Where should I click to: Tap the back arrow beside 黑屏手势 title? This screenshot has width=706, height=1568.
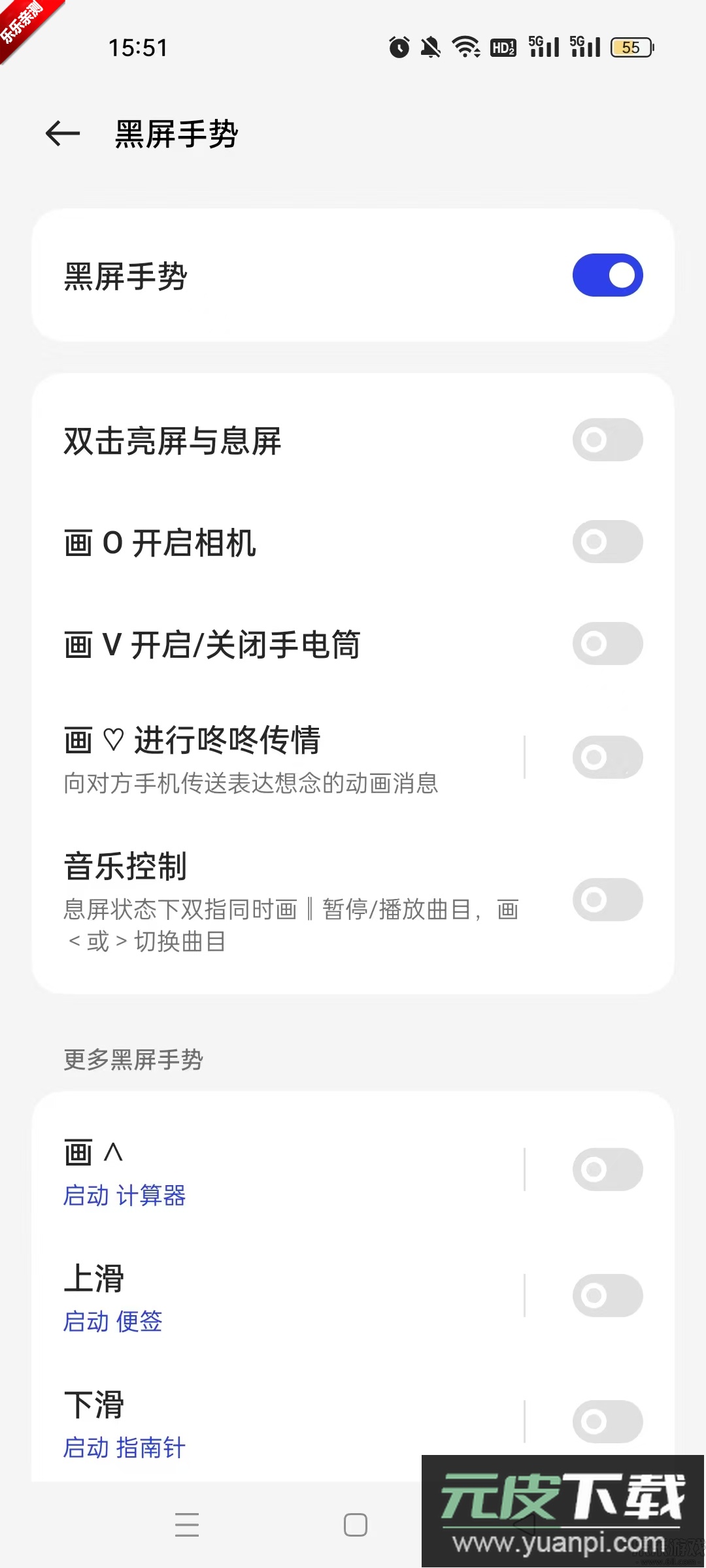(63, 133)
